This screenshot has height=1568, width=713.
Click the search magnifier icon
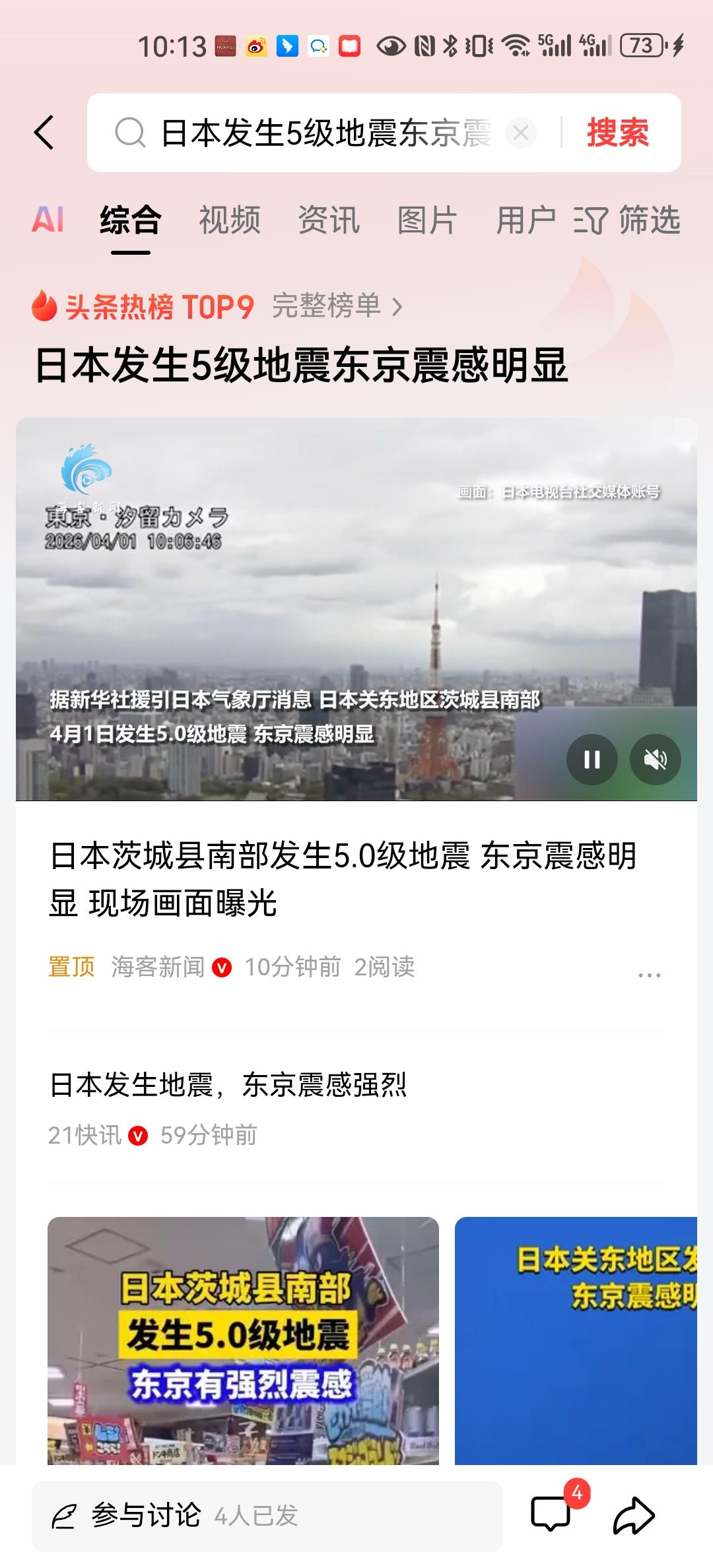tap(131, 131)
